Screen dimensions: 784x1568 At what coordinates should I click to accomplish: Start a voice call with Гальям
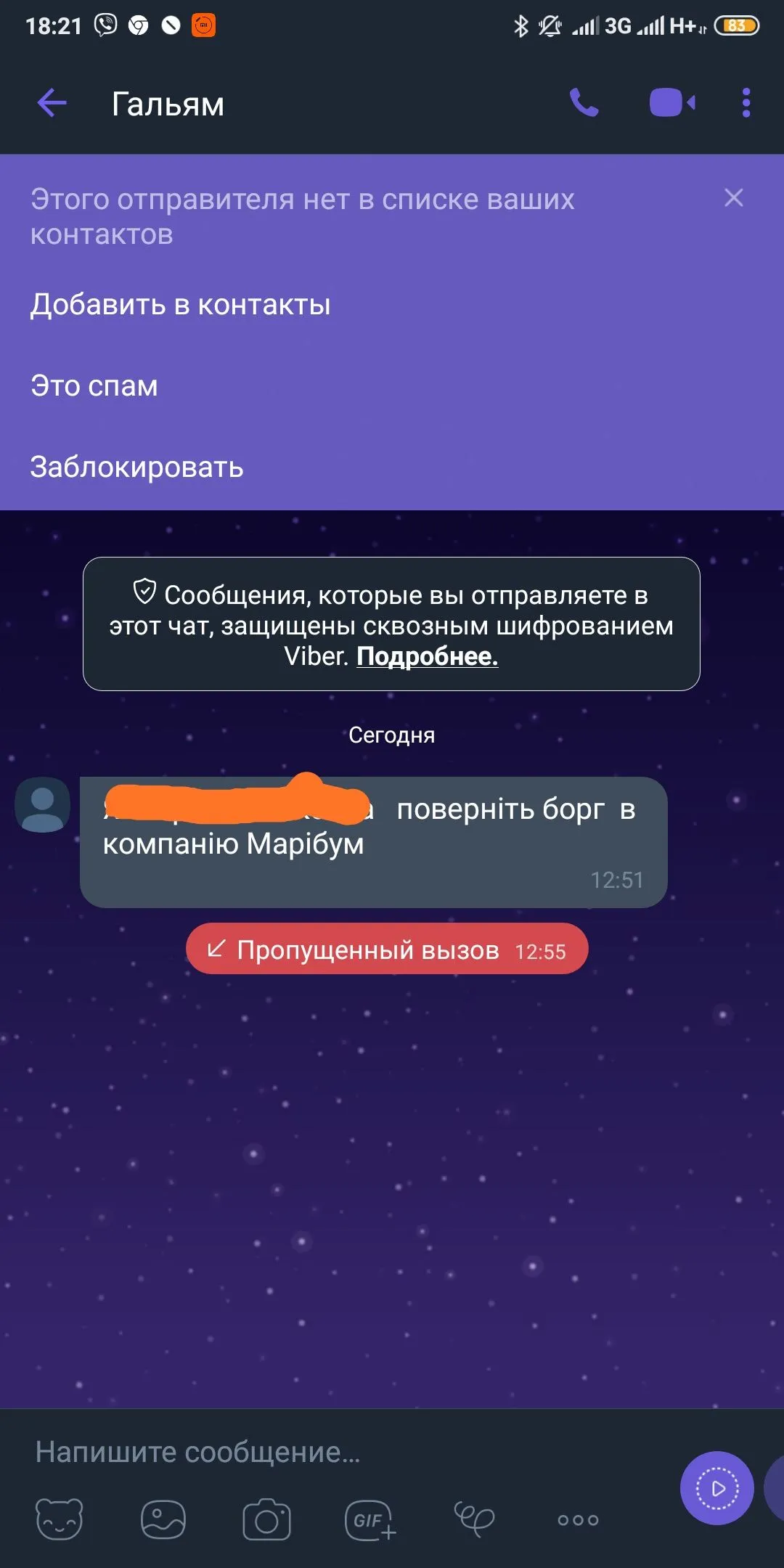[x=584, y=103]
